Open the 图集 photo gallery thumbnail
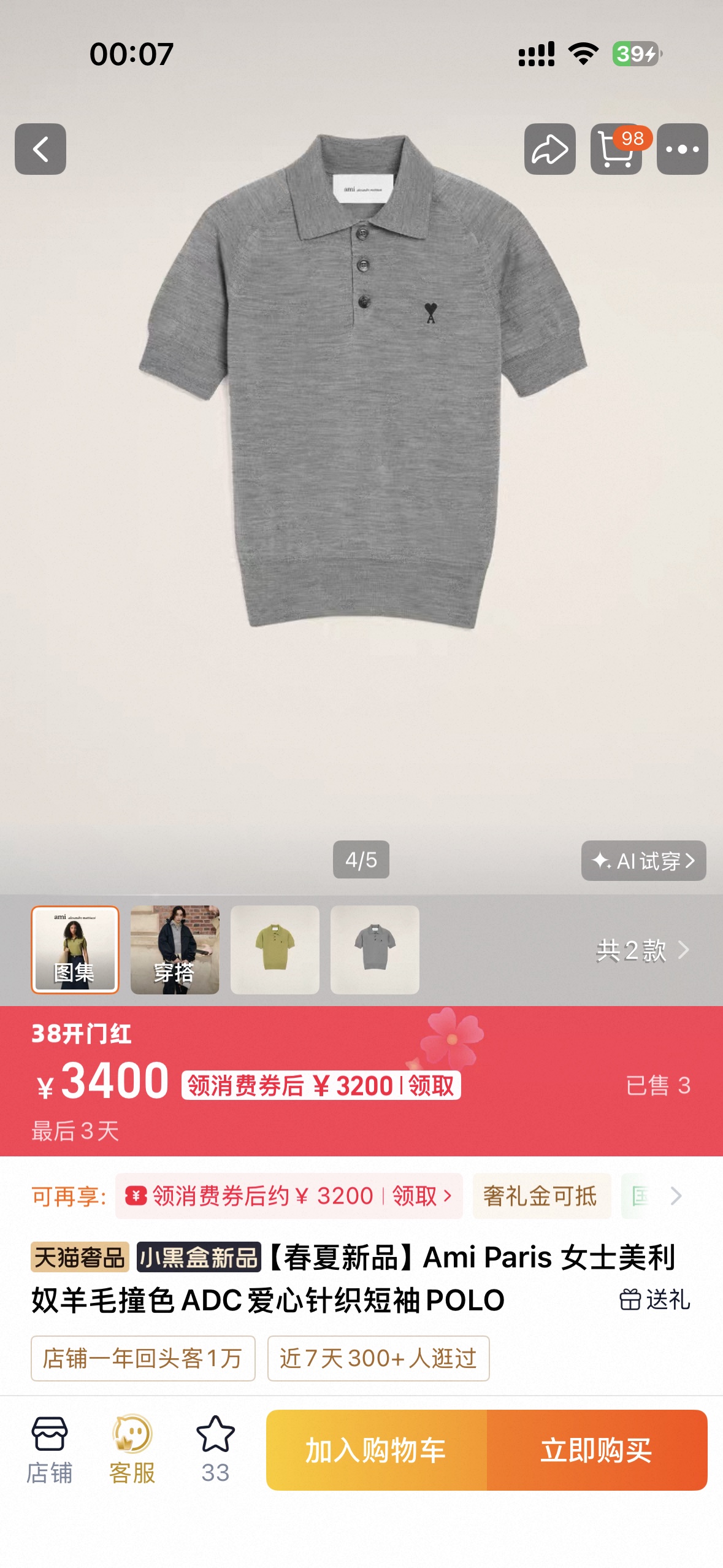This screenshot has width=723, height=1568. pyautogui.click(x=75, y=949)
